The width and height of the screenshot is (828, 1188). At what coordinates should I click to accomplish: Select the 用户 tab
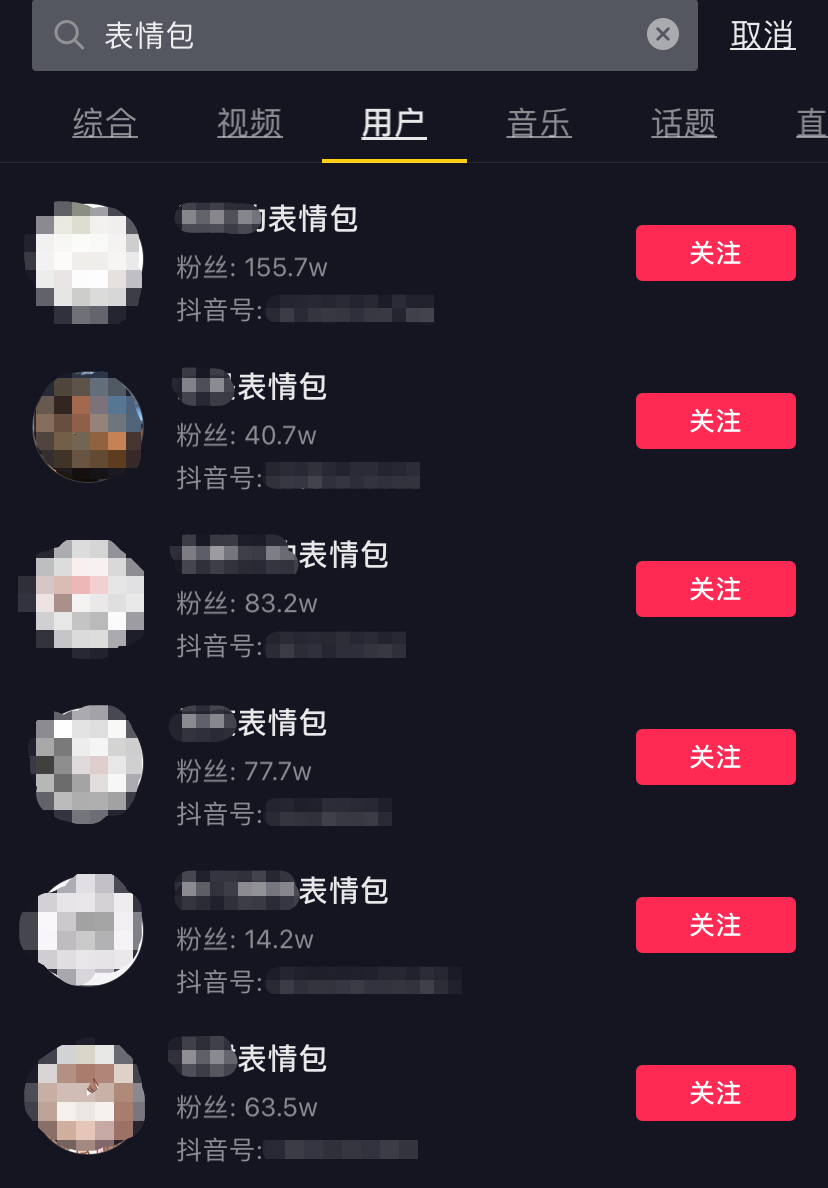pyautogui.click(x=394, y=123)
